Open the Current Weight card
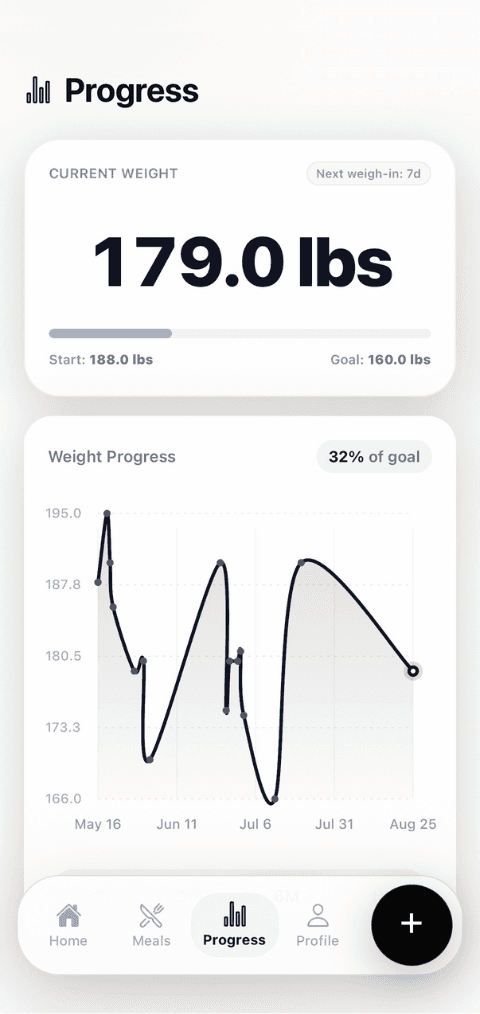The height and width of the screenshot is (1014, 480). pyautogui.click(x=240, y=268)
